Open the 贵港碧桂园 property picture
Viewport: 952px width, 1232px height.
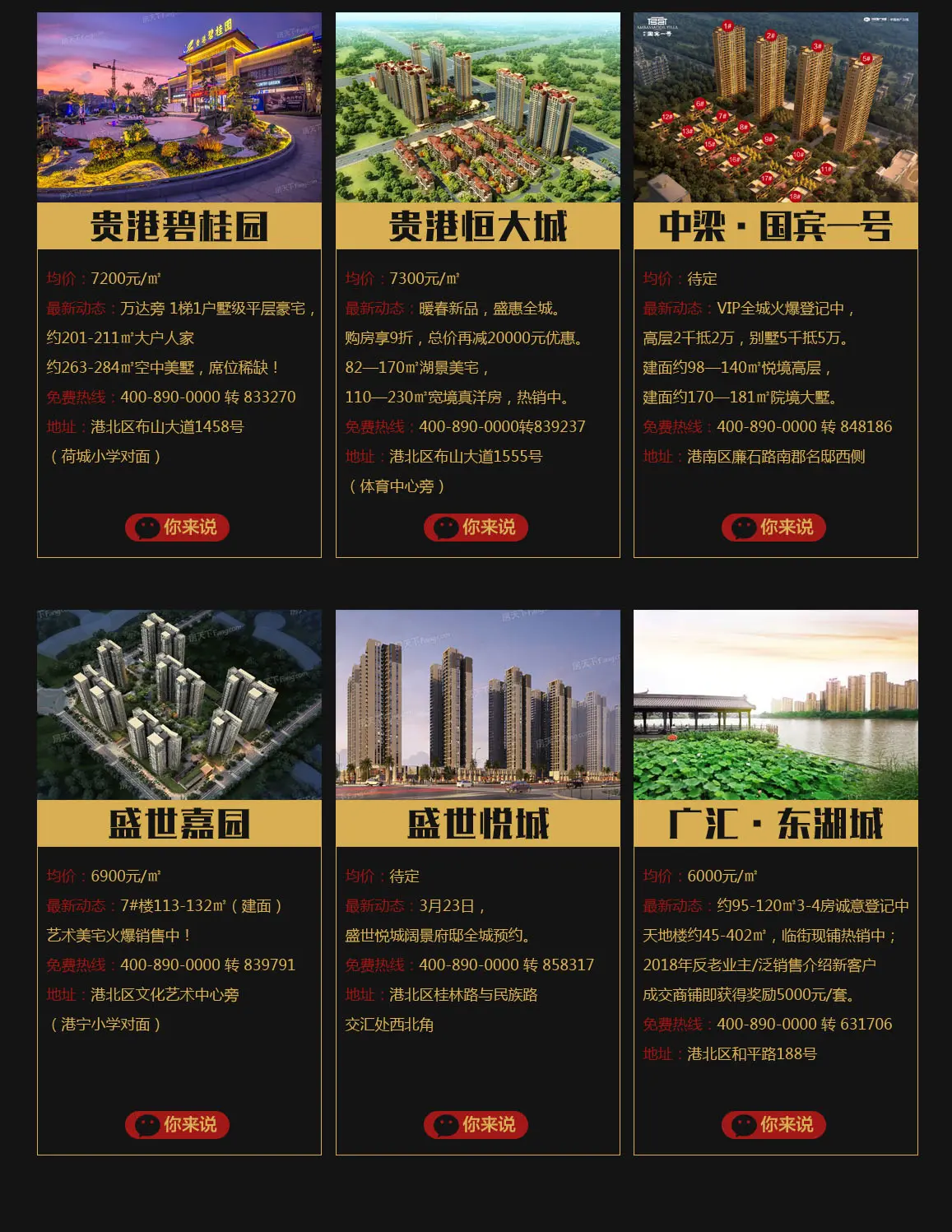[179, 107]
